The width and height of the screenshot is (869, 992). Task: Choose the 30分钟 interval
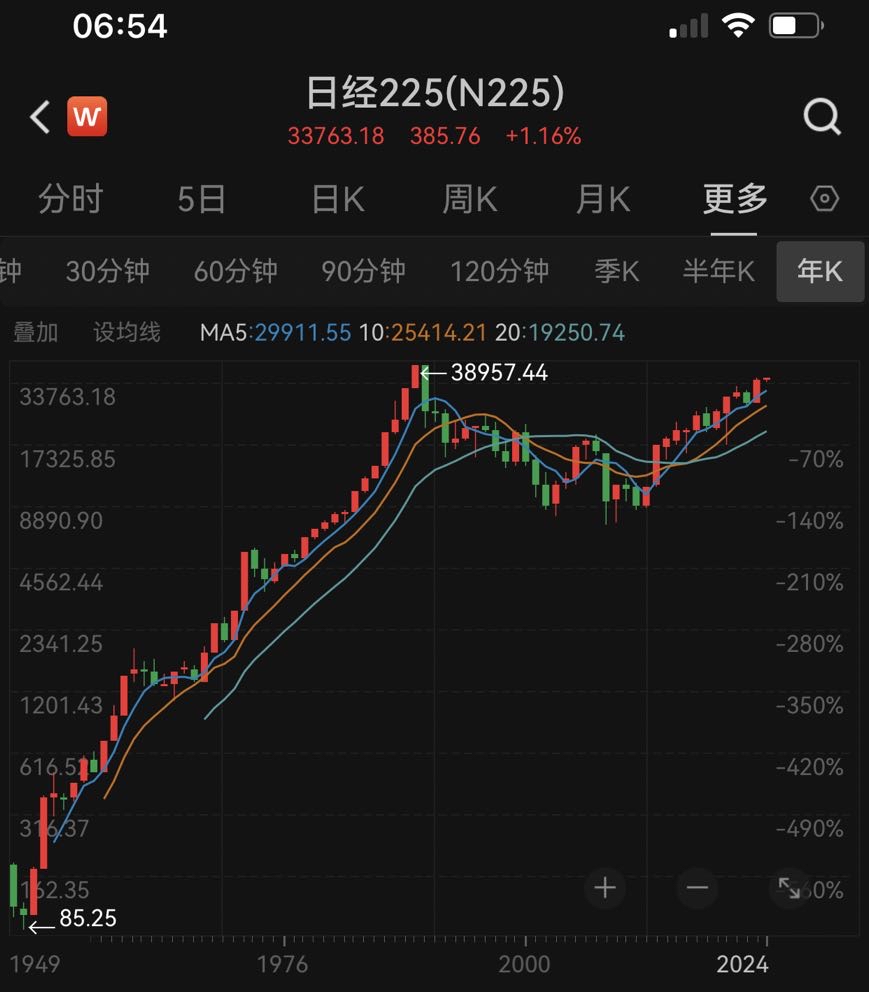108,271
